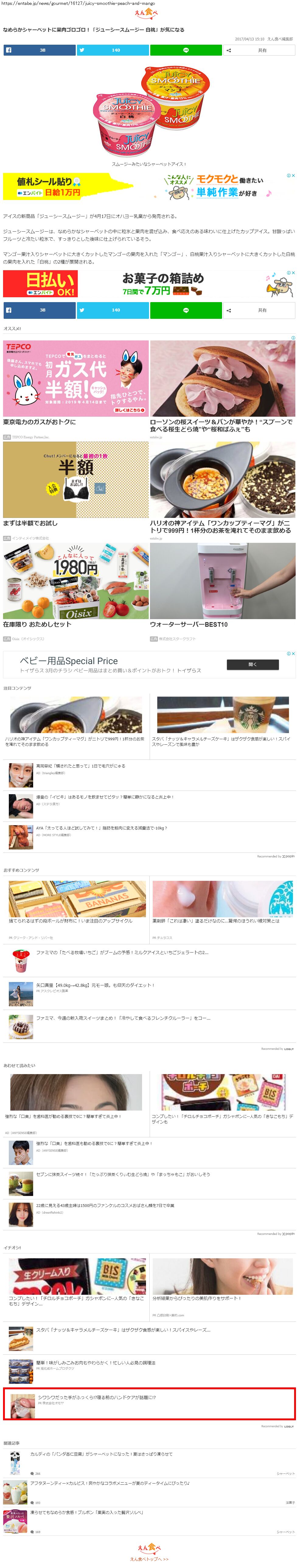Read the カルディ パンダ杏仁豆腐 sherbet article
Screen dimensions: 299x1568
coord(101,1454)
